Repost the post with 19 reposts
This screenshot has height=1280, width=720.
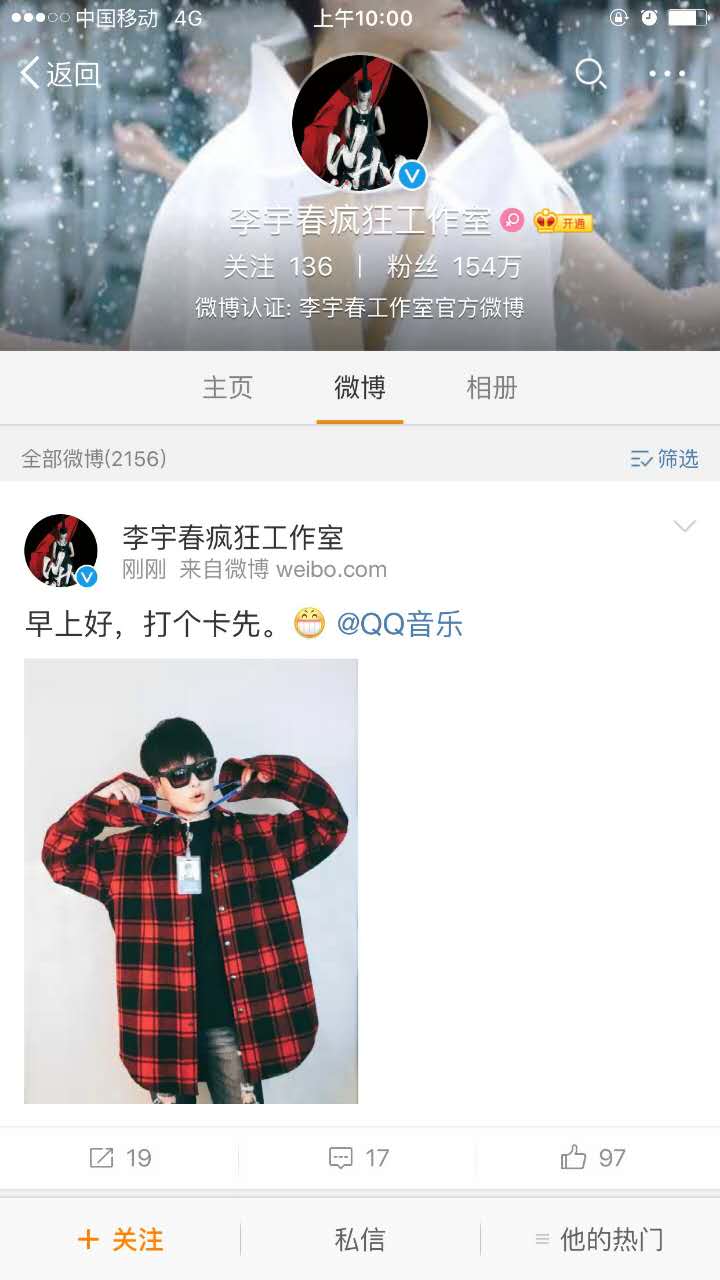pyautogui.click(x=120, y=1158)
